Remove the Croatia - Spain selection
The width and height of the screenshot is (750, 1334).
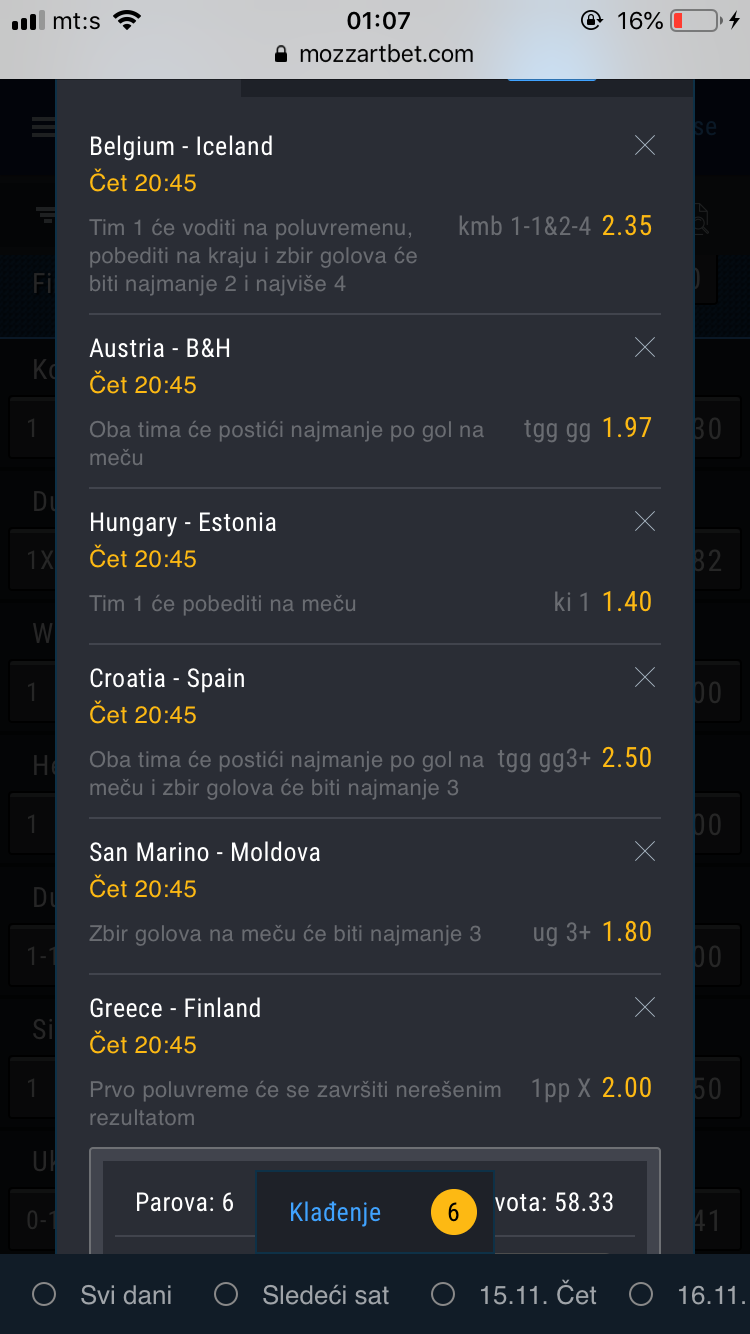click(x=645, y=678)
